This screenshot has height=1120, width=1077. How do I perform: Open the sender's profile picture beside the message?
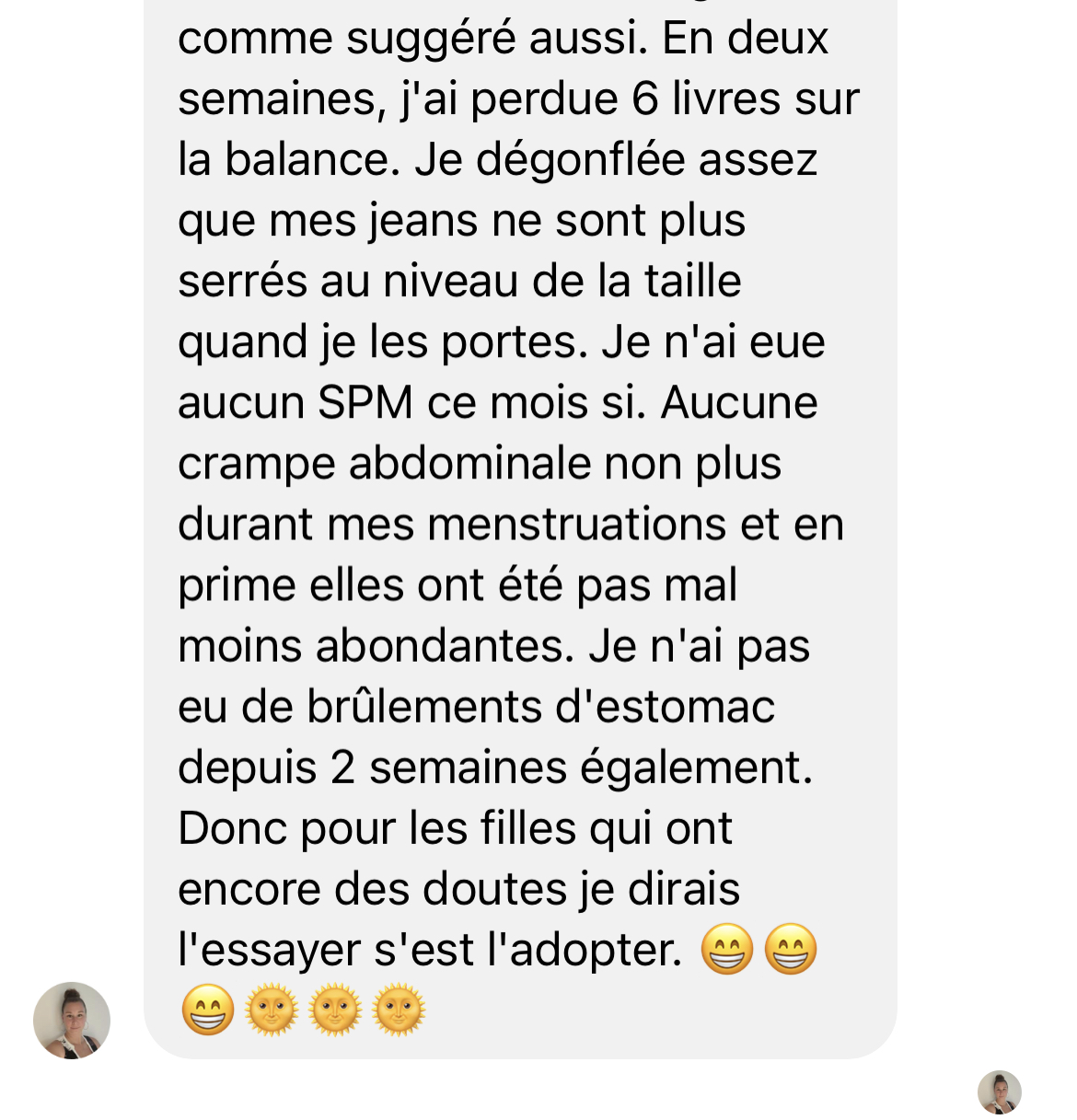point(72,1021)
